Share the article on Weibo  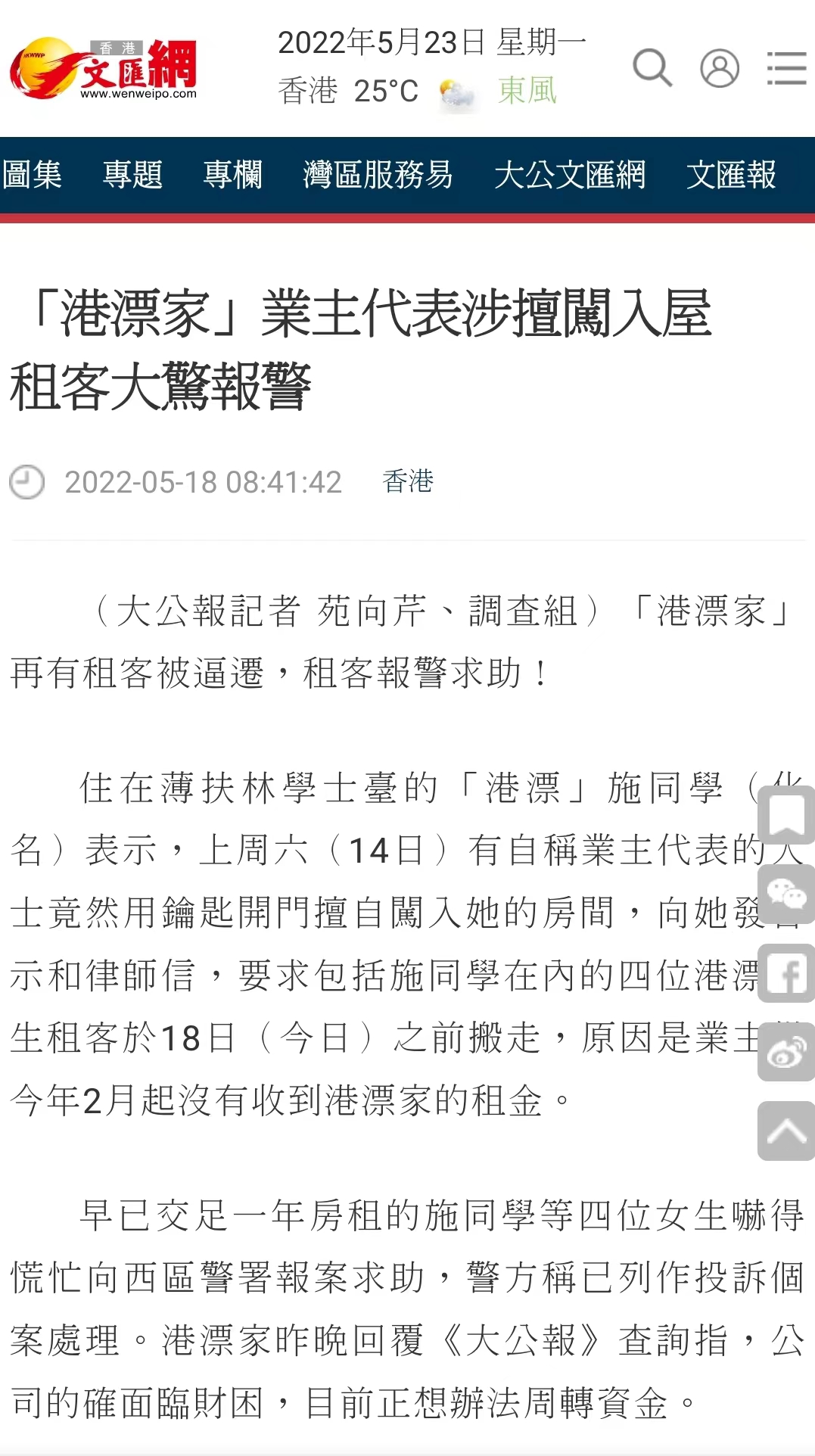click(786, 1052)
